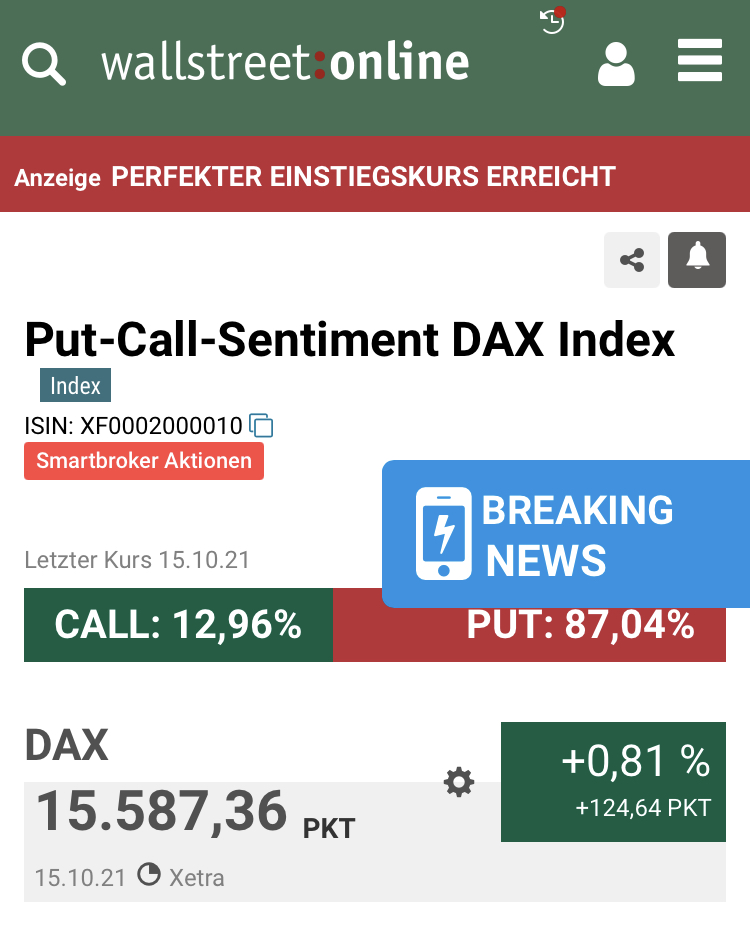Image resolution: width=750 pixels, height=947 pixels.
Task: Open the hamburger navigation menu
Action: point(700,62)
